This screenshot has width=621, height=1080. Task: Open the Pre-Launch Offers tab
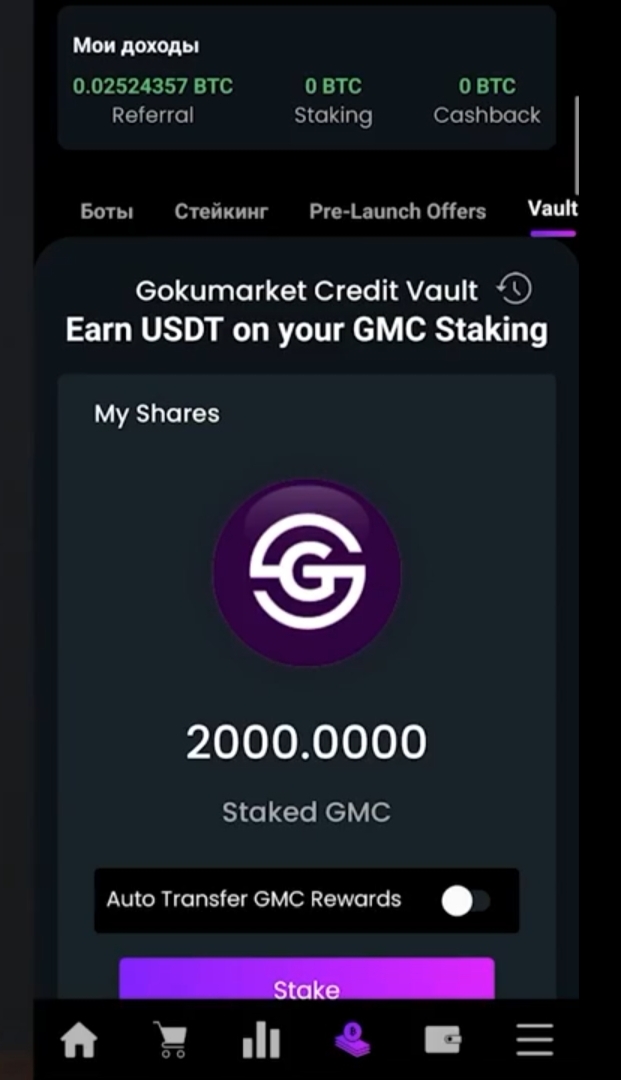click(x=397, y=212)
